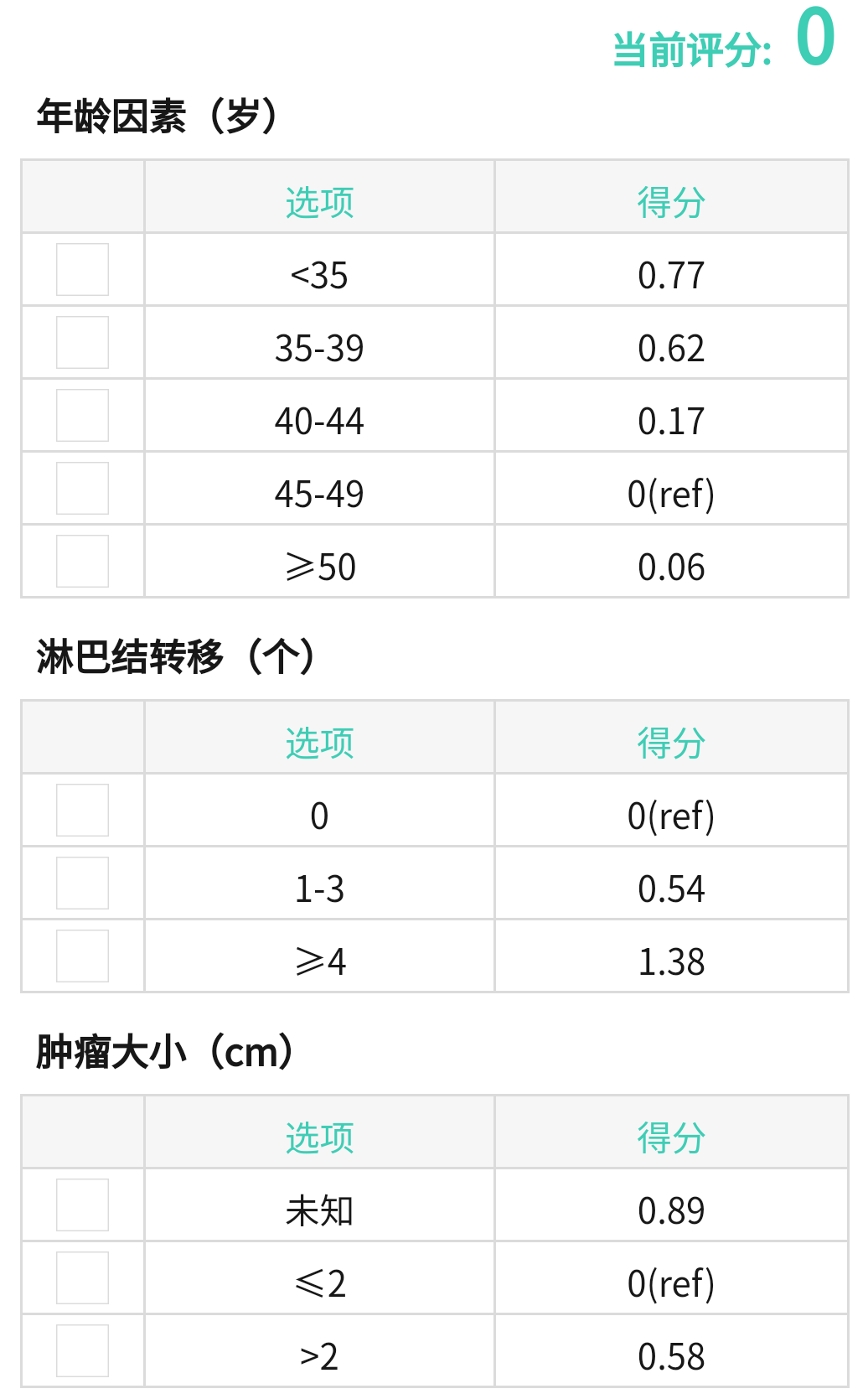Check the tumor size ≤2 option
The width and height of the screenshot is (868, 1399).
tap(82, 1277)
